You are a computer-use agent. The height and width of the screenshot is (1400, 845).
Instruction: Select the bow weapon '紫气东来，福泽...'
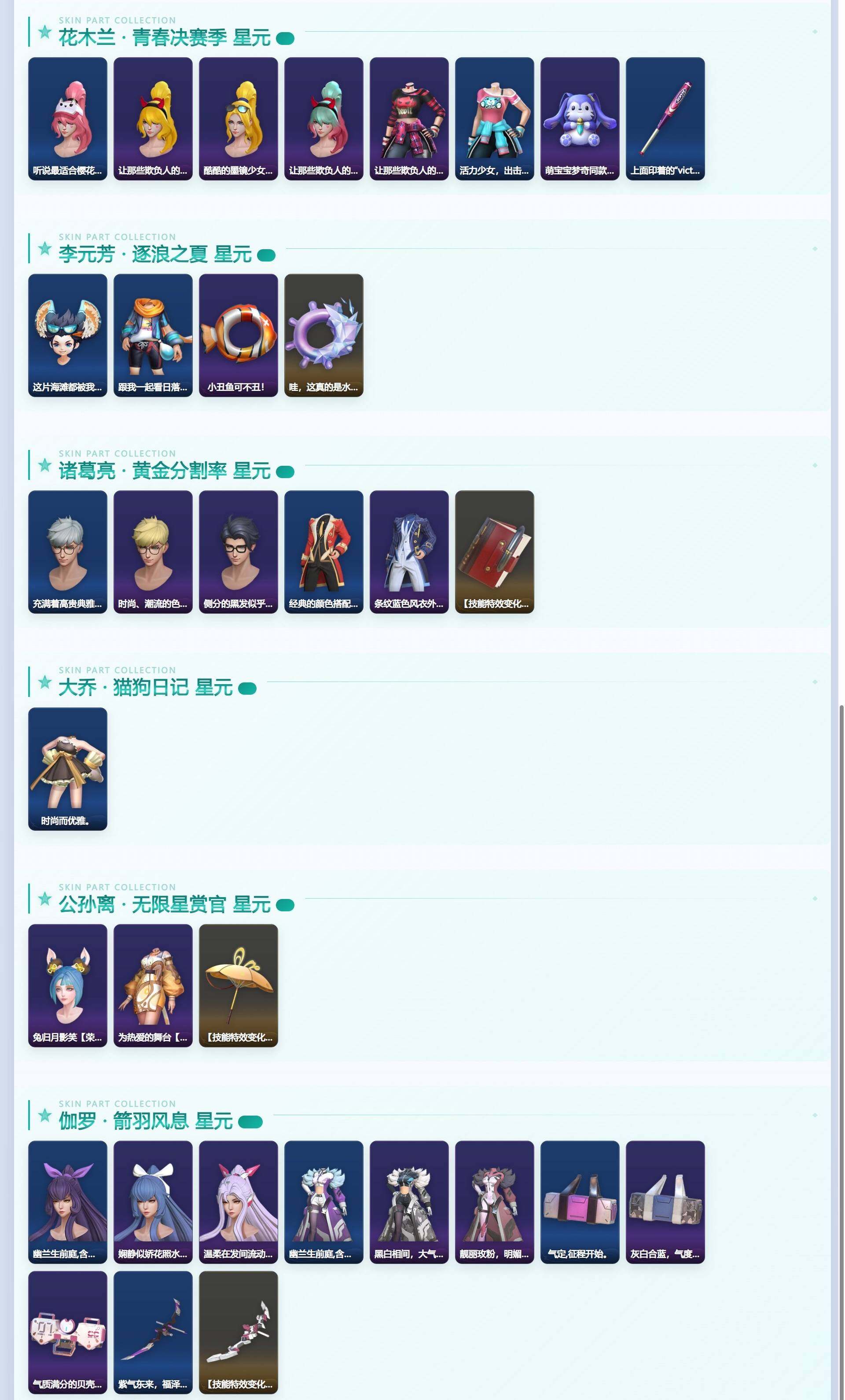(153, 1332)
